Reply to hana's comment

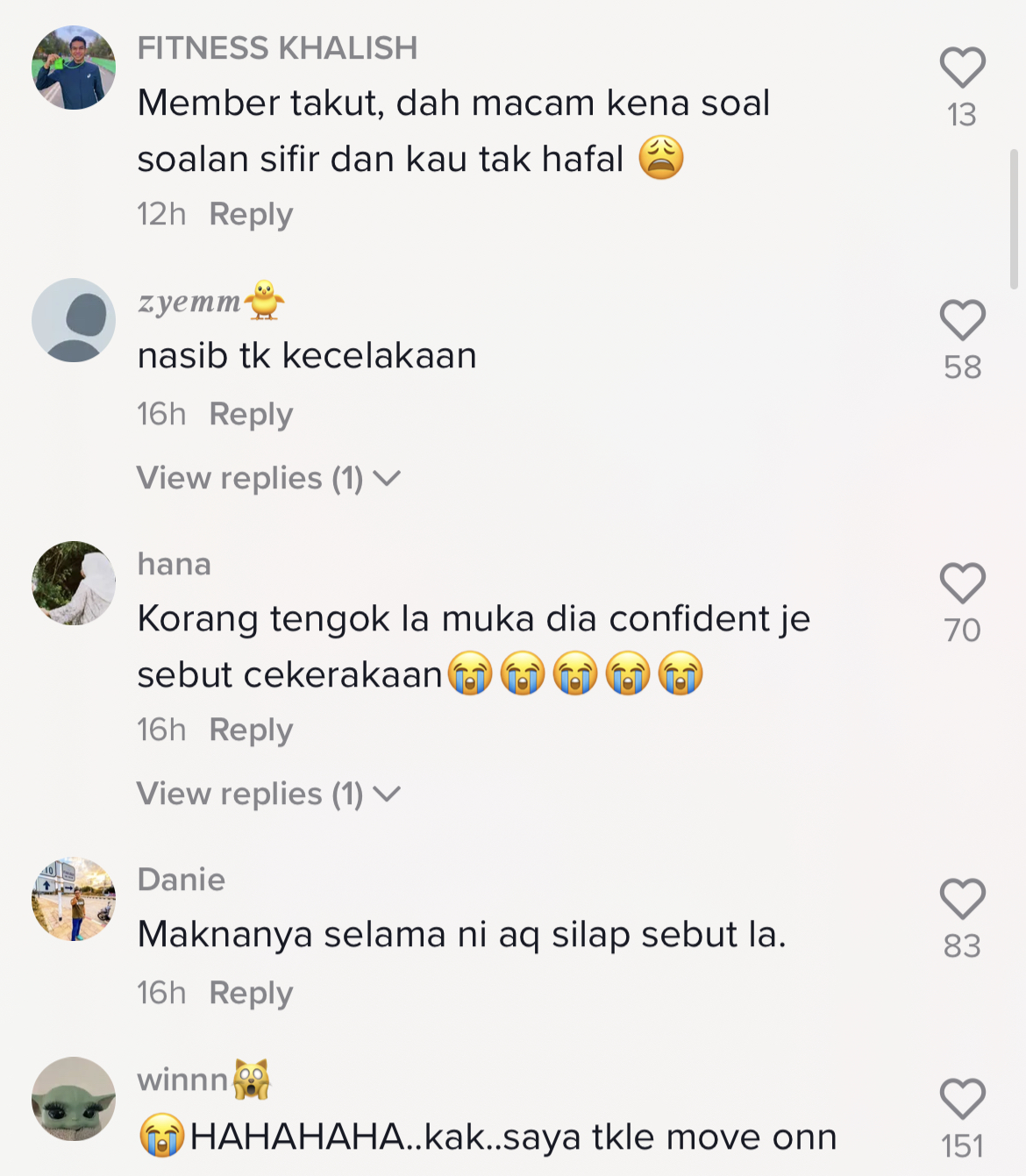click(x=250, y=730)
